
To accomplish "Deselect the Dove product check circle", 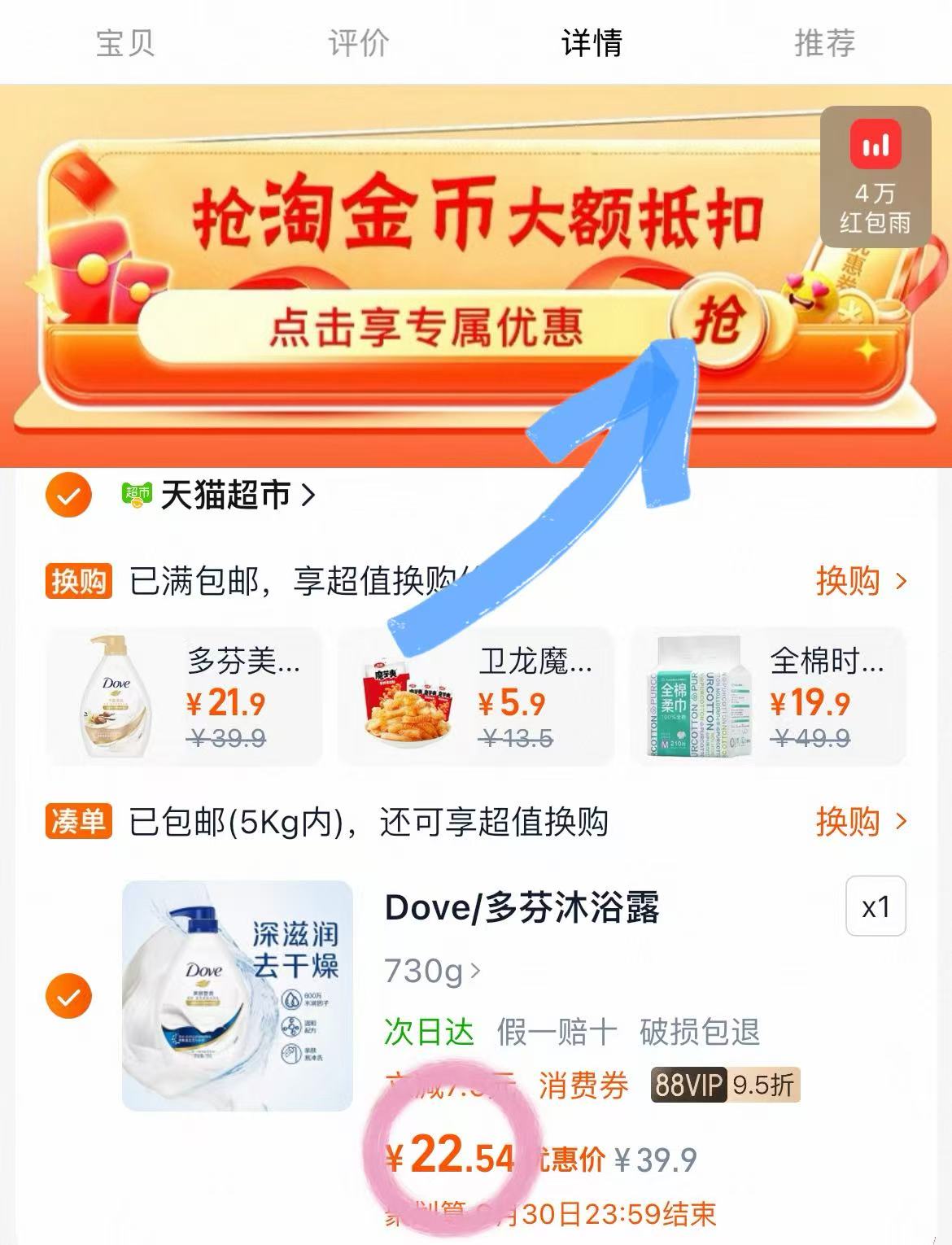I will 70,997.
